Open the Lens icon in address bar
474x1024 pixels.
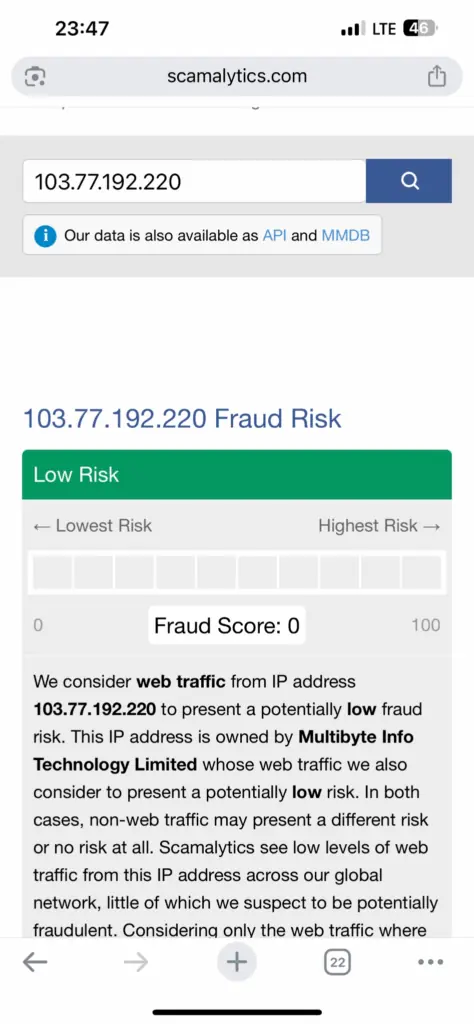pos(35,76)
